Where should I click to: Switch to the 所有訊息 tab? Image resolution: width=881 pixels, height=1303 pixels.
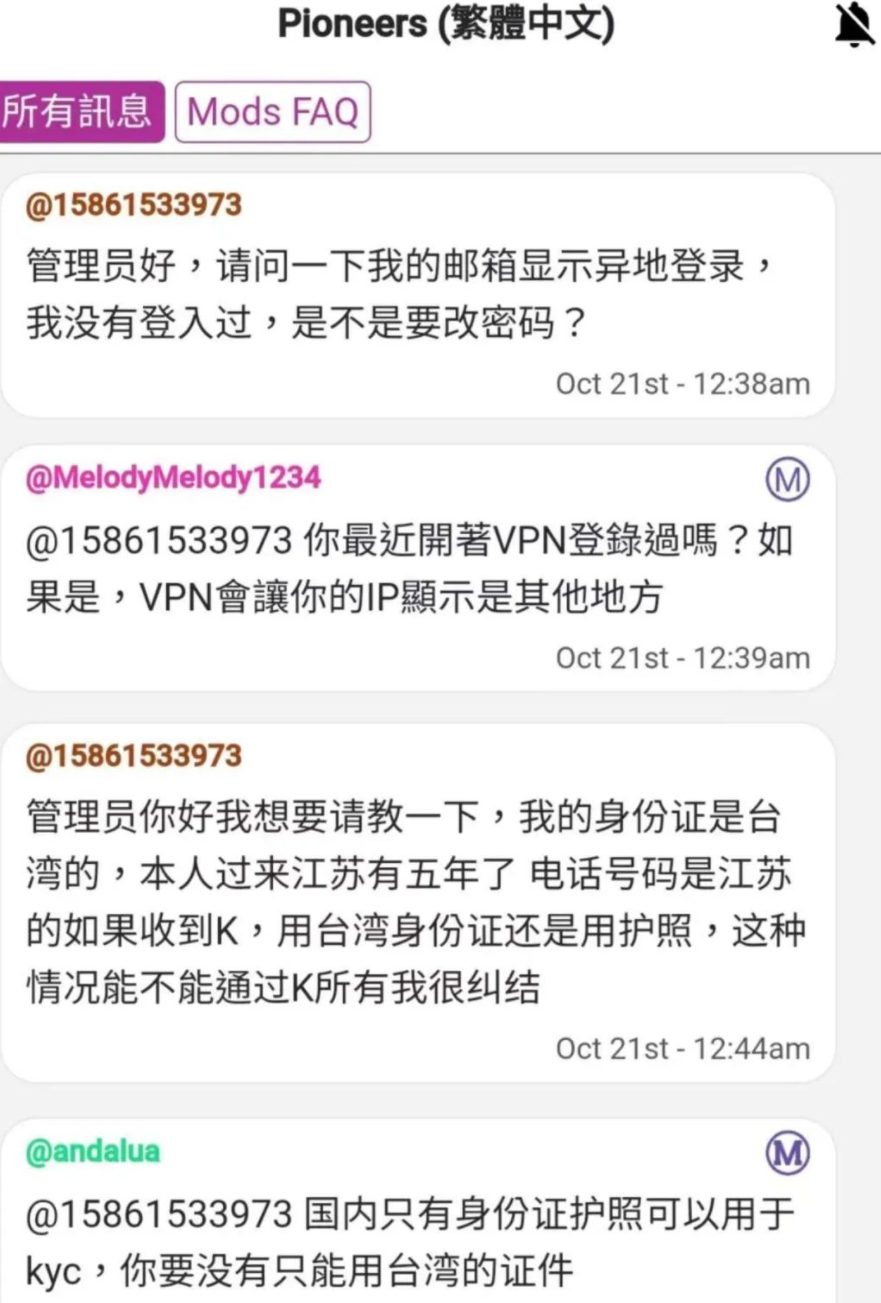[80, 112]
